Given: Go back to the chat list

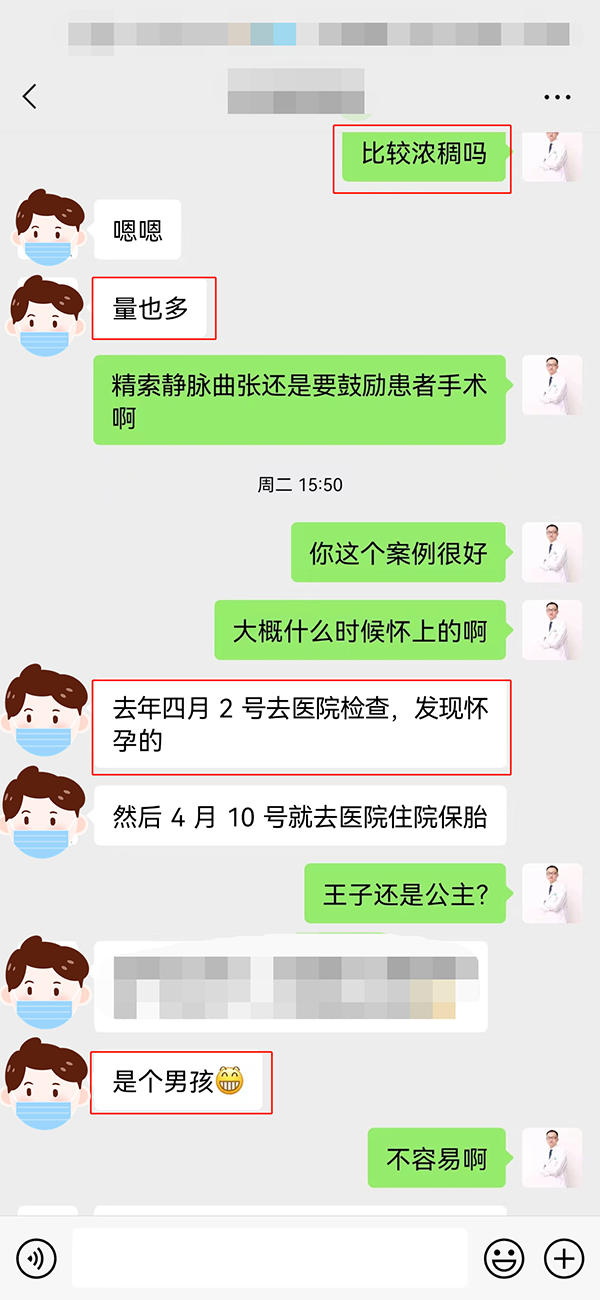Looking at the screenshot, I should point(30,97).
